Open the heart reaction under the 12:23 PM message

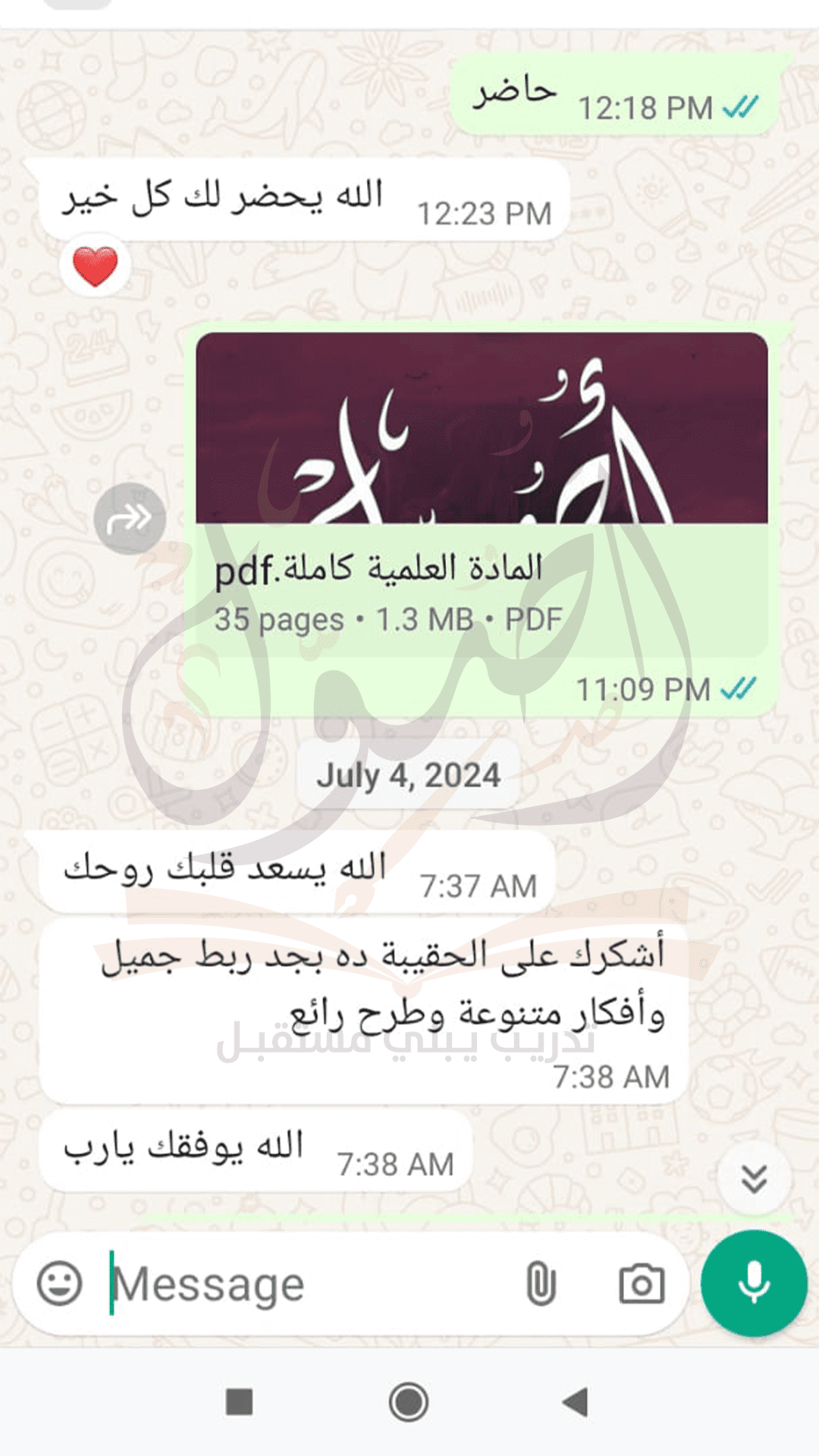tap(95, 266)
